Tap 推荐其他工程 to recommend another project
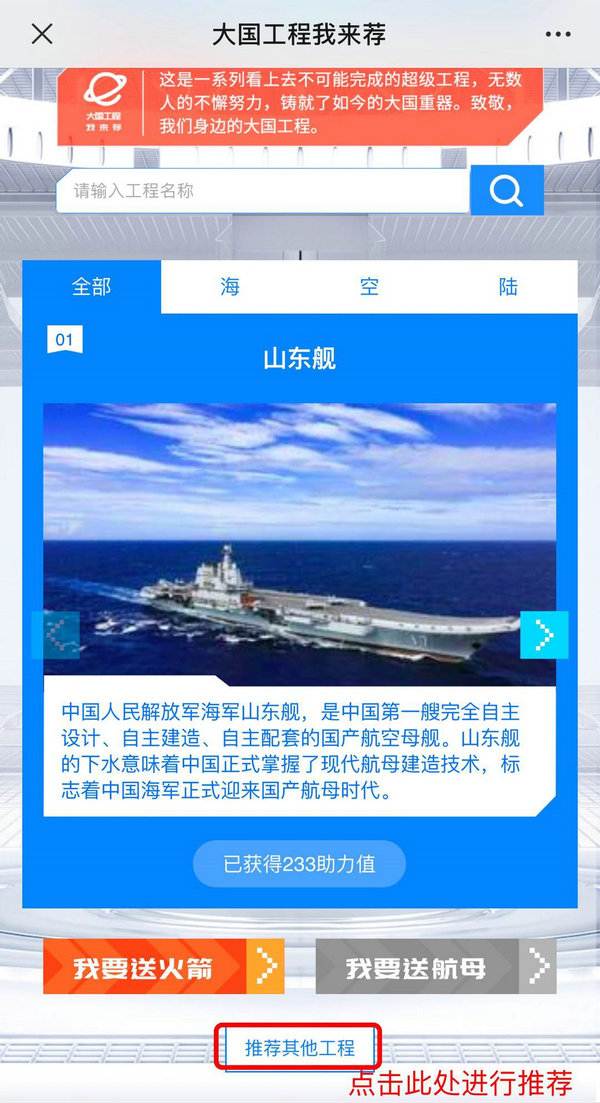This screenshot has width=600, height=1103. 300,1048
